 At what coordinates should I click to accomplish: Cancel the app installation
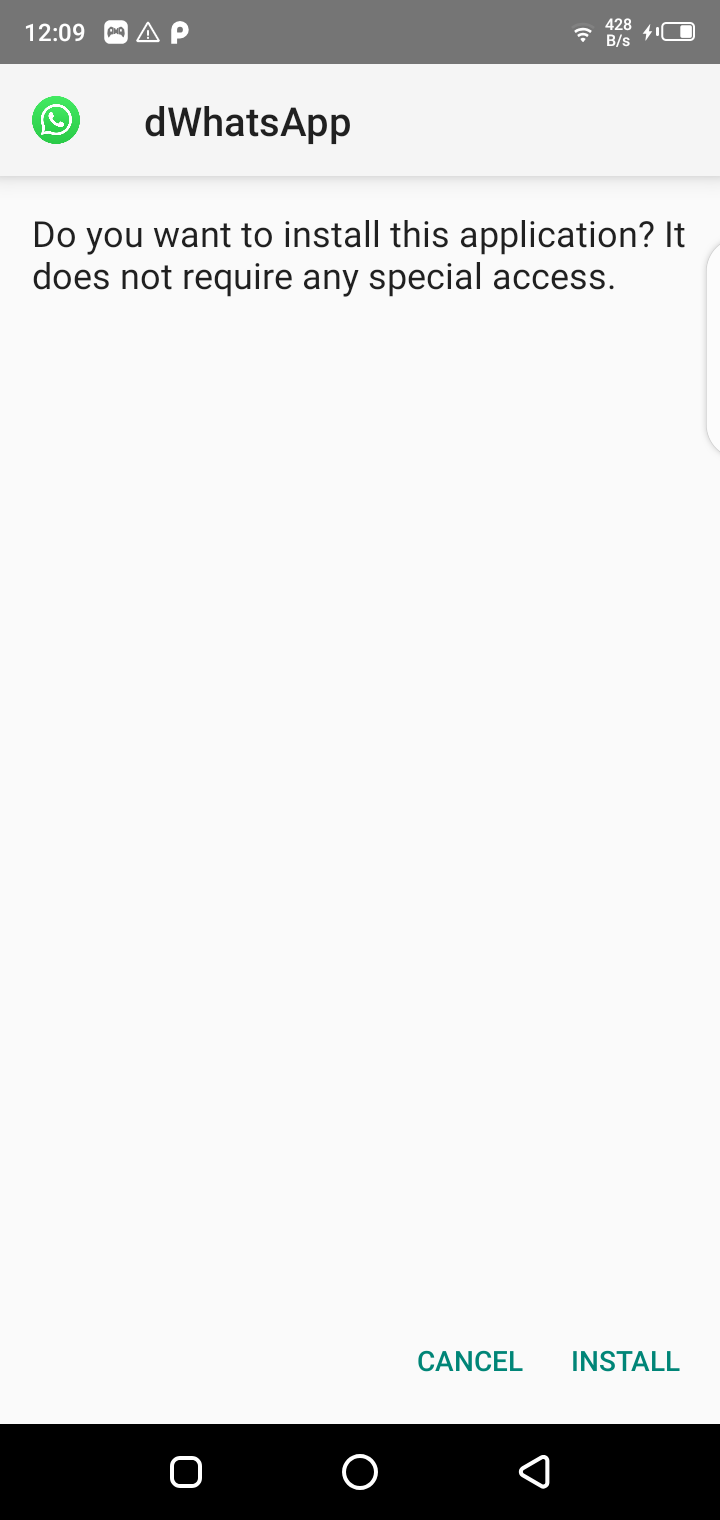click(470, 1361)
